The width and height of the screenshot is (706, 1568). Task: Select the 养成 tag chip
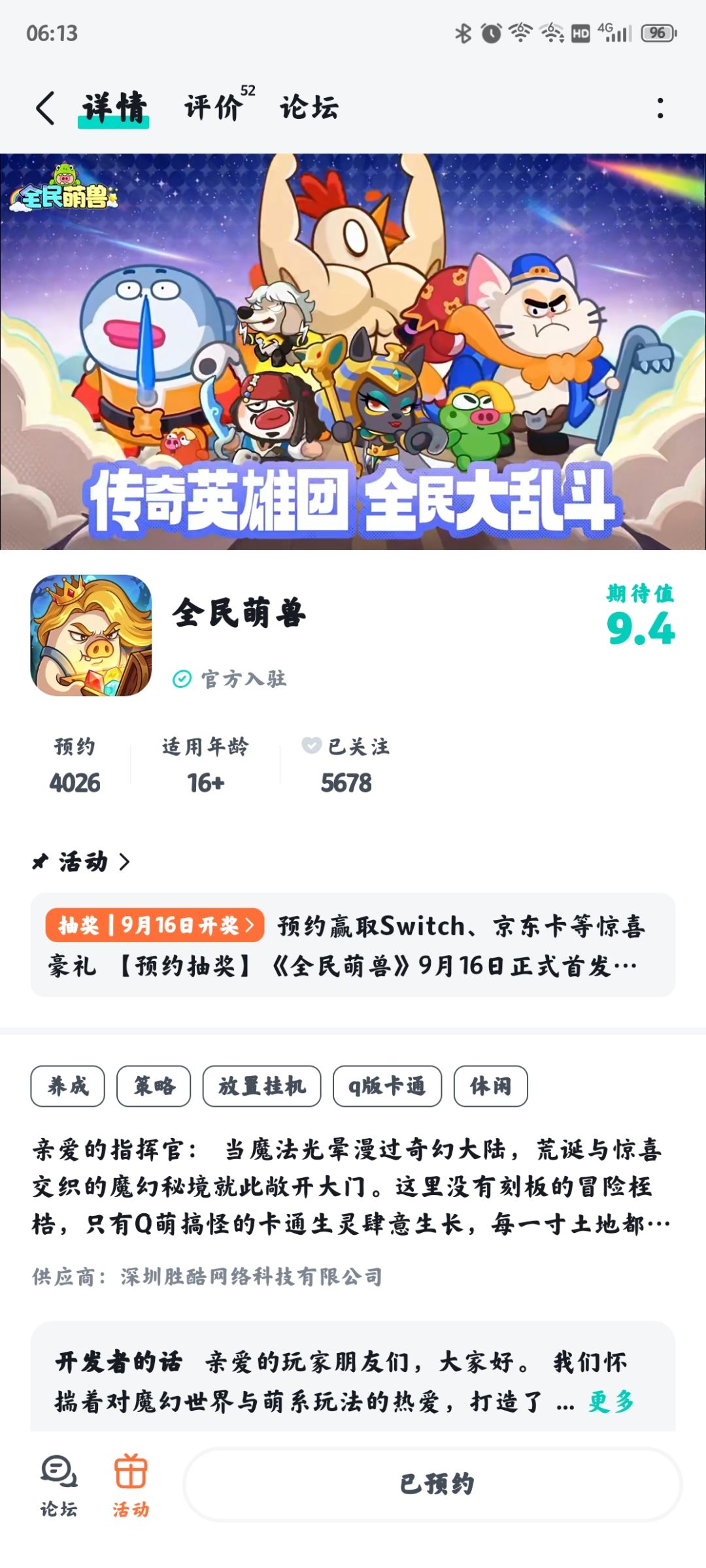point(67,1086)
